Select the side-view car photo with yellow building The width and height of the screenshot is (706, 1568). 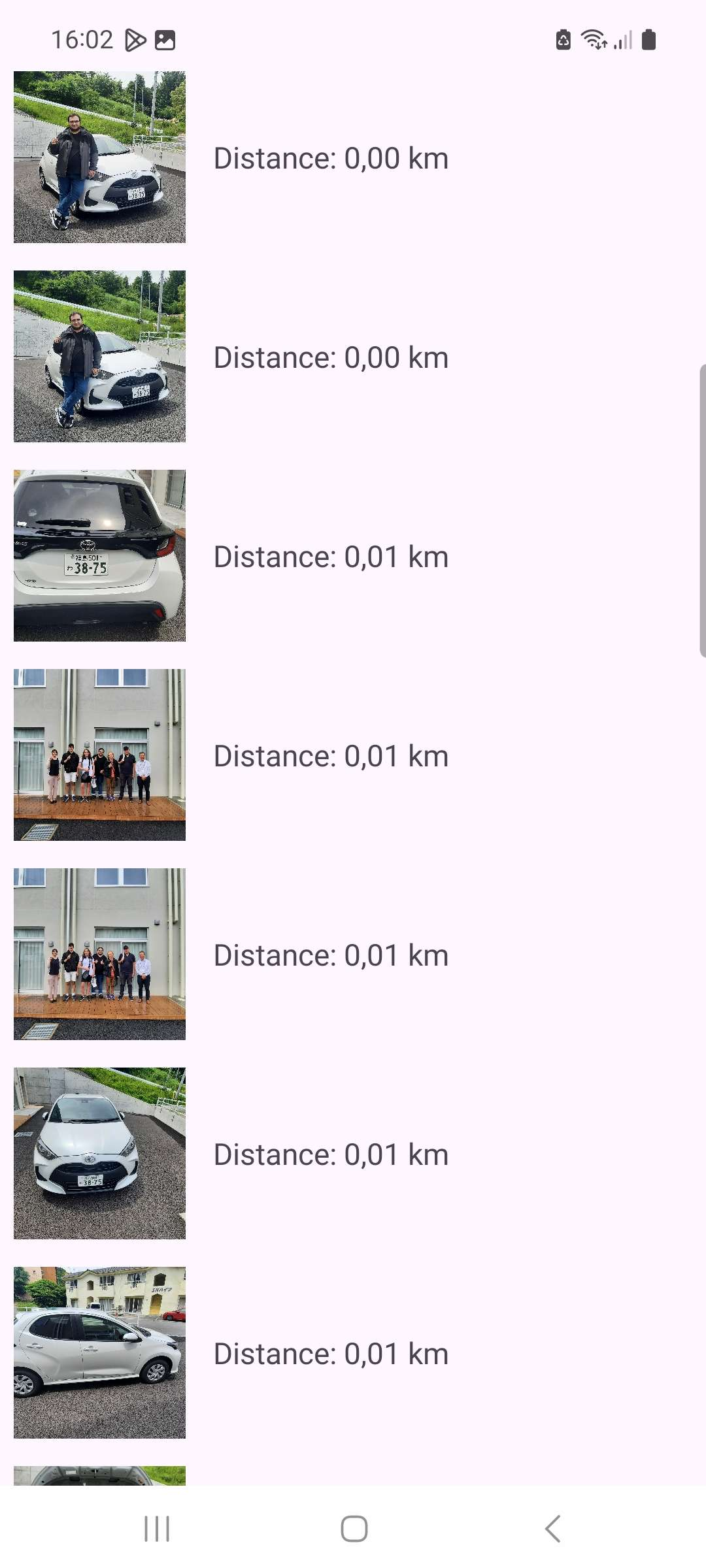pyautogui.click(x=99, y=1352)
